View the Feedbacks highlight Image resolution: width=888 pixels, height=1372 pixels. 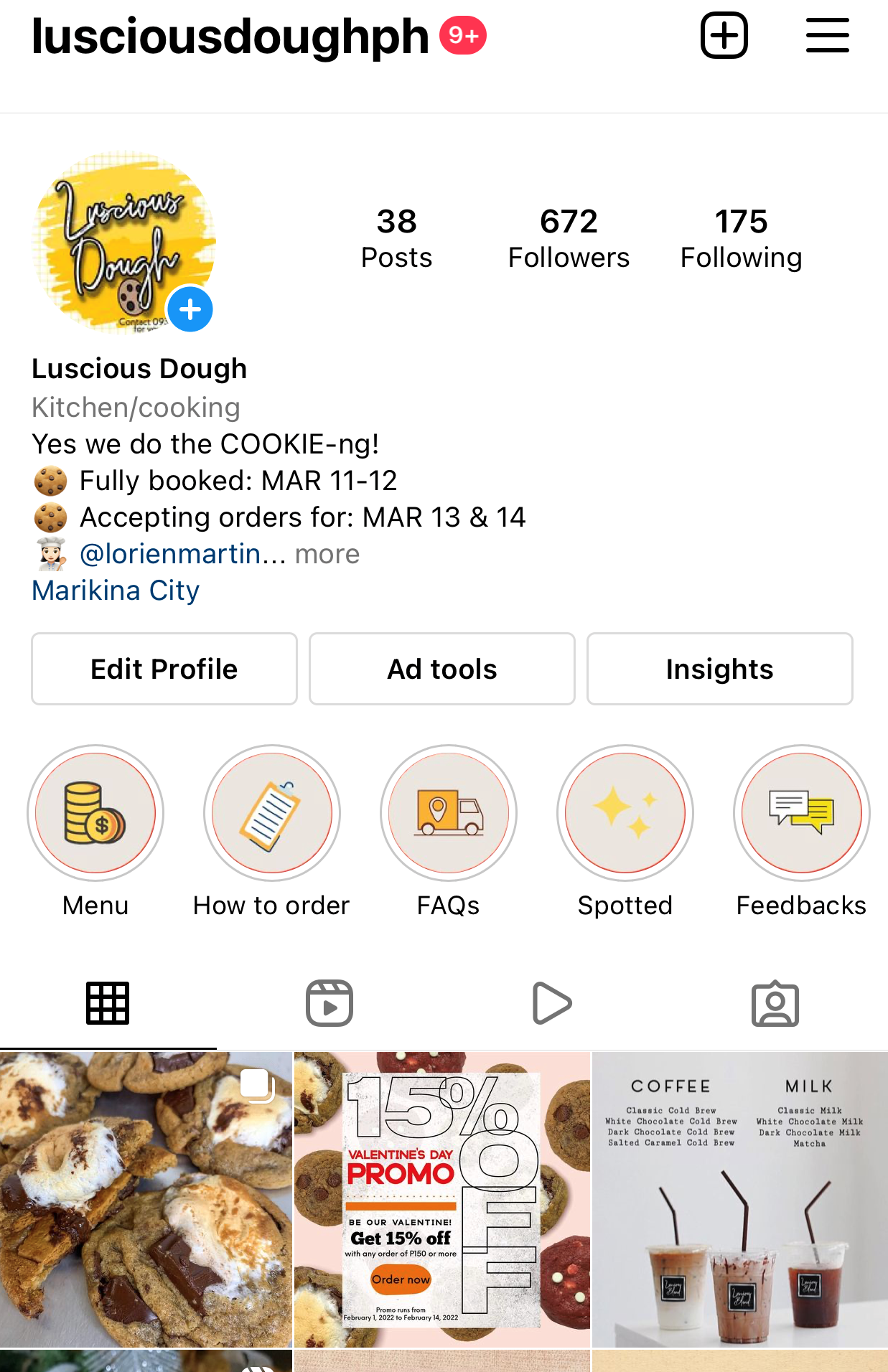click(801, 813)
